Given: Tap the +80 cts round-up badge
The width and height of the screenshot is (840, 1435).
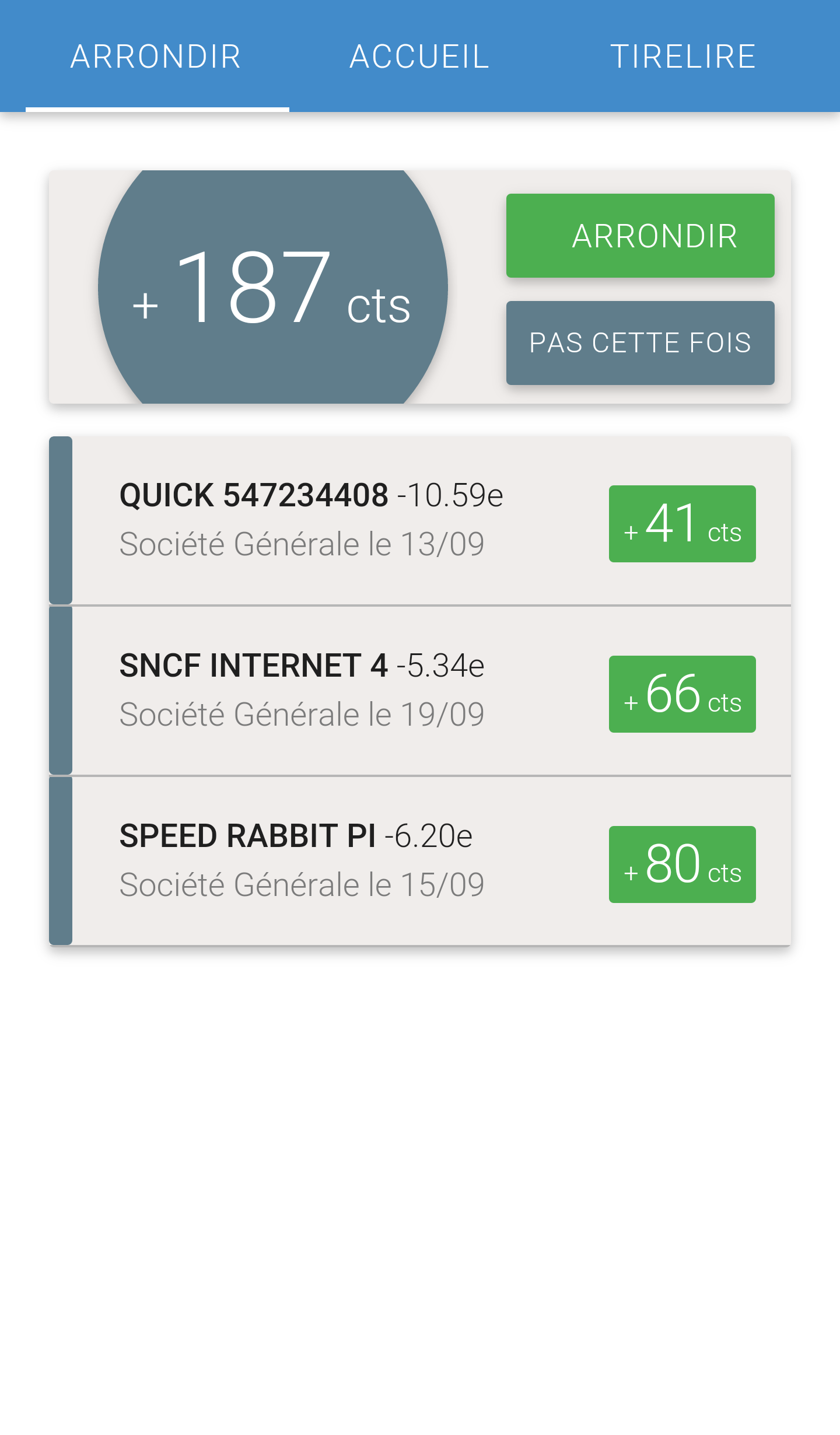Looking at the screenshot, I should pyautogui.click(x=682, y=864).
